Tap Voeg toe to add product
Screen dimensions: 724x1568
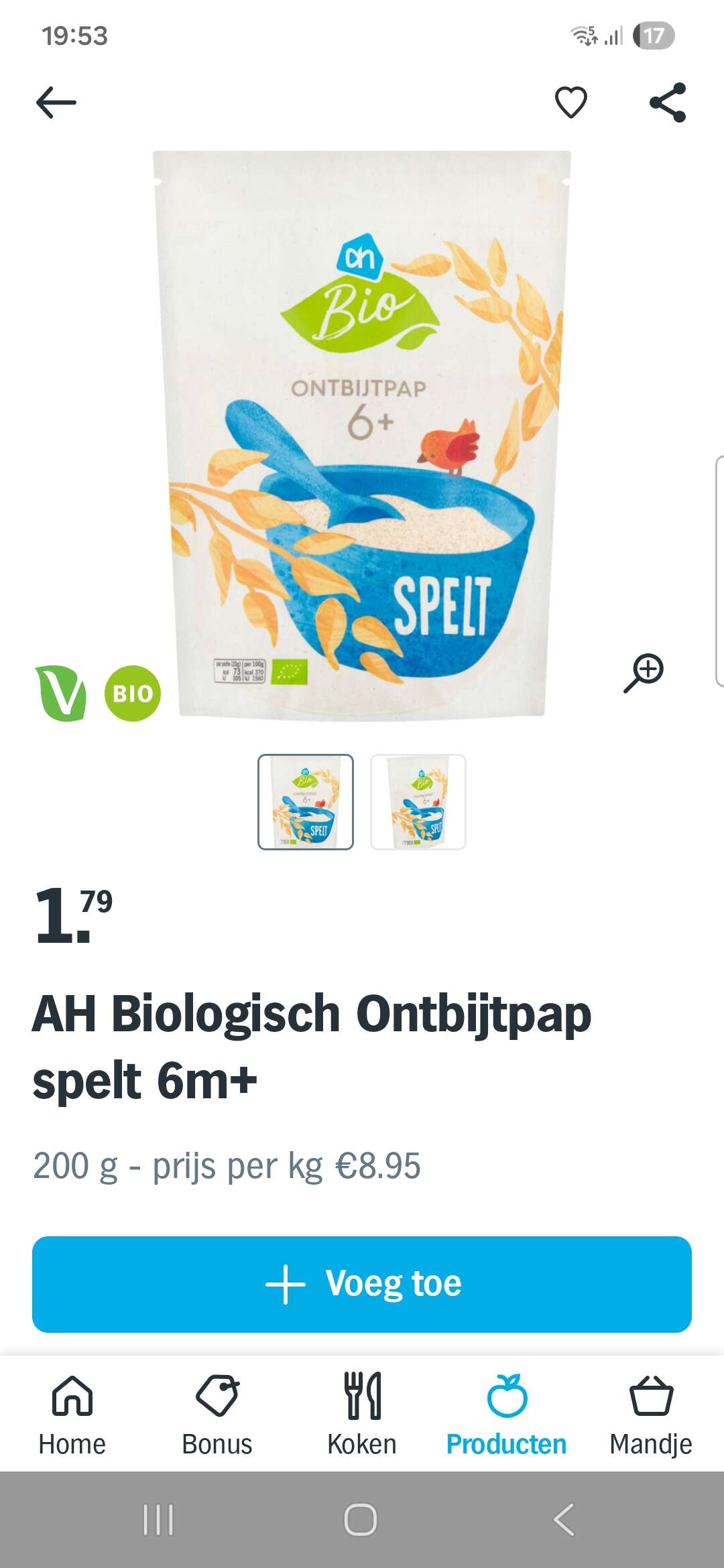[362, 1284]
